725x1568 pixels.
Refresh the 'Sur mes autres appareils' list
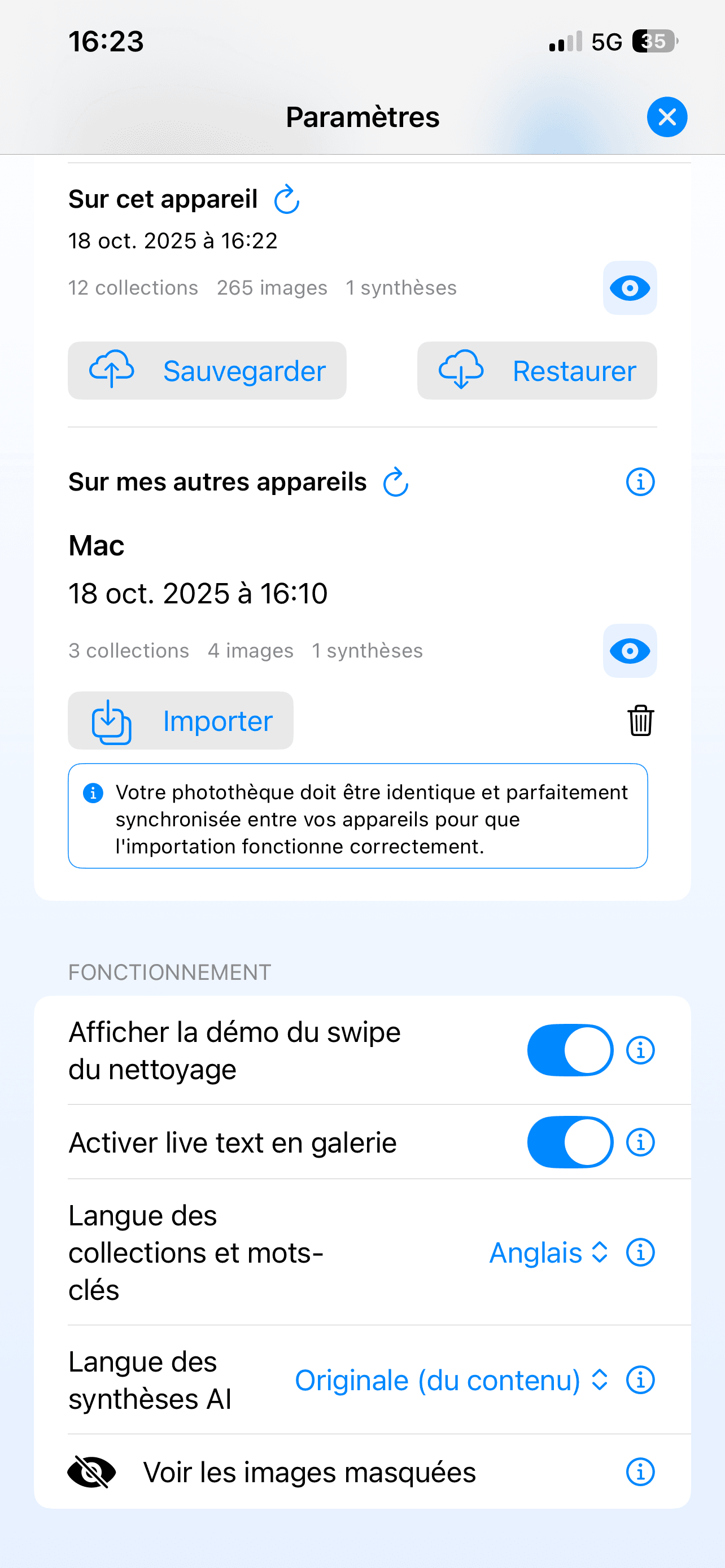coord(395,481)
